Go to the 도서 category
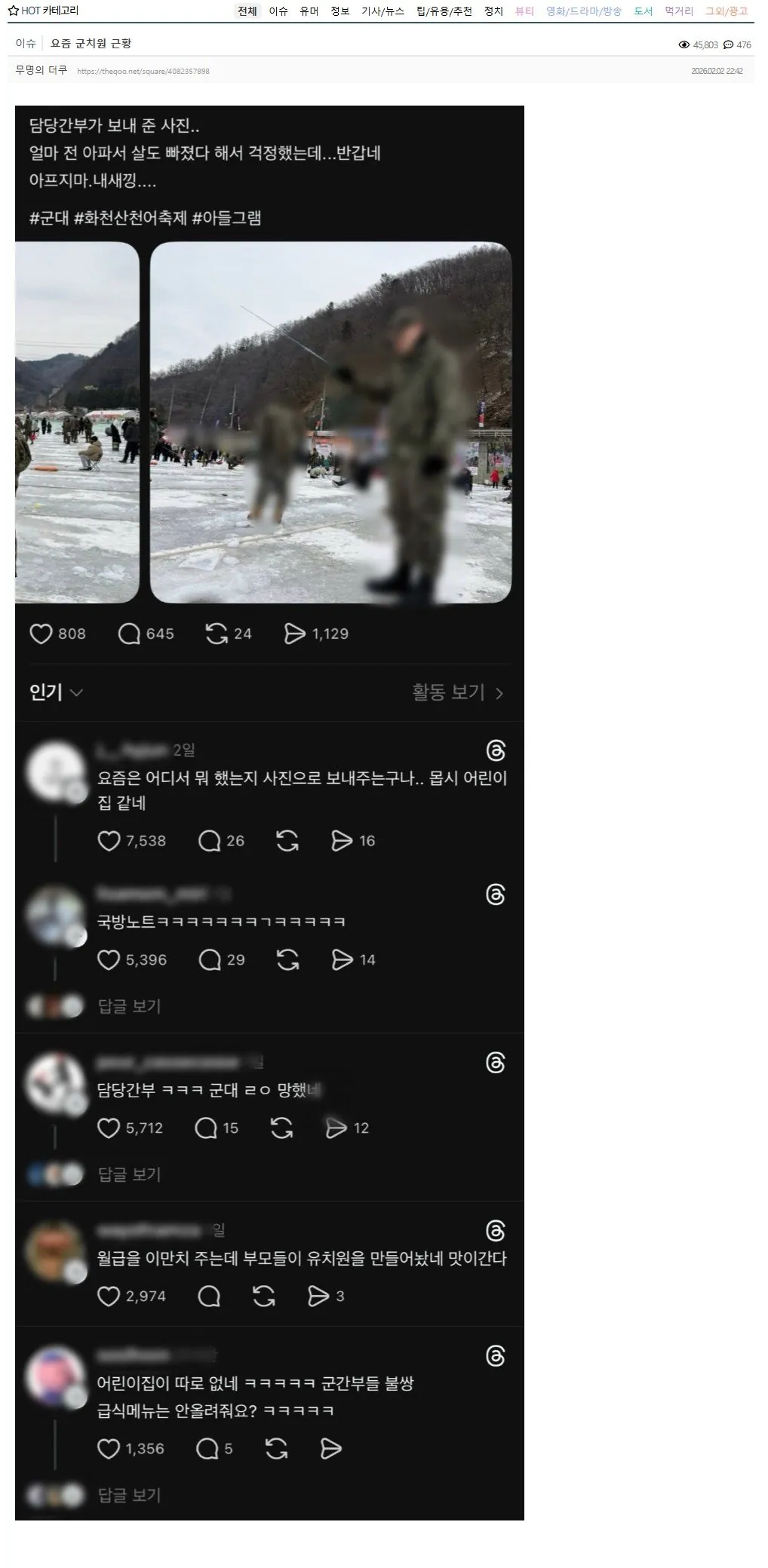The height and width of the screenshot is (1568, 768). pyautogui.click(x=643, y=11)
